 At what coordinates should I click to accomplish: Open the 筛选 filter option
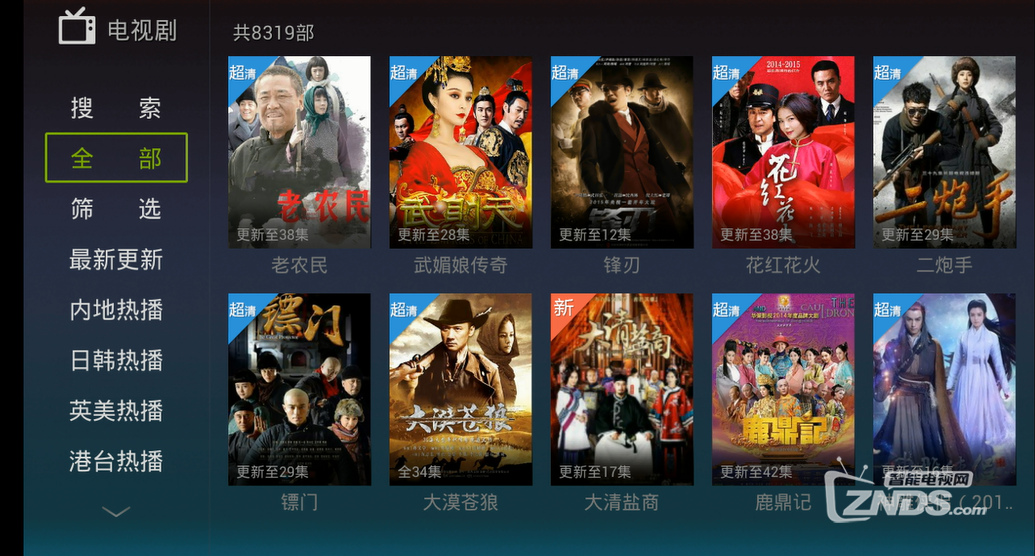[116, 209]
